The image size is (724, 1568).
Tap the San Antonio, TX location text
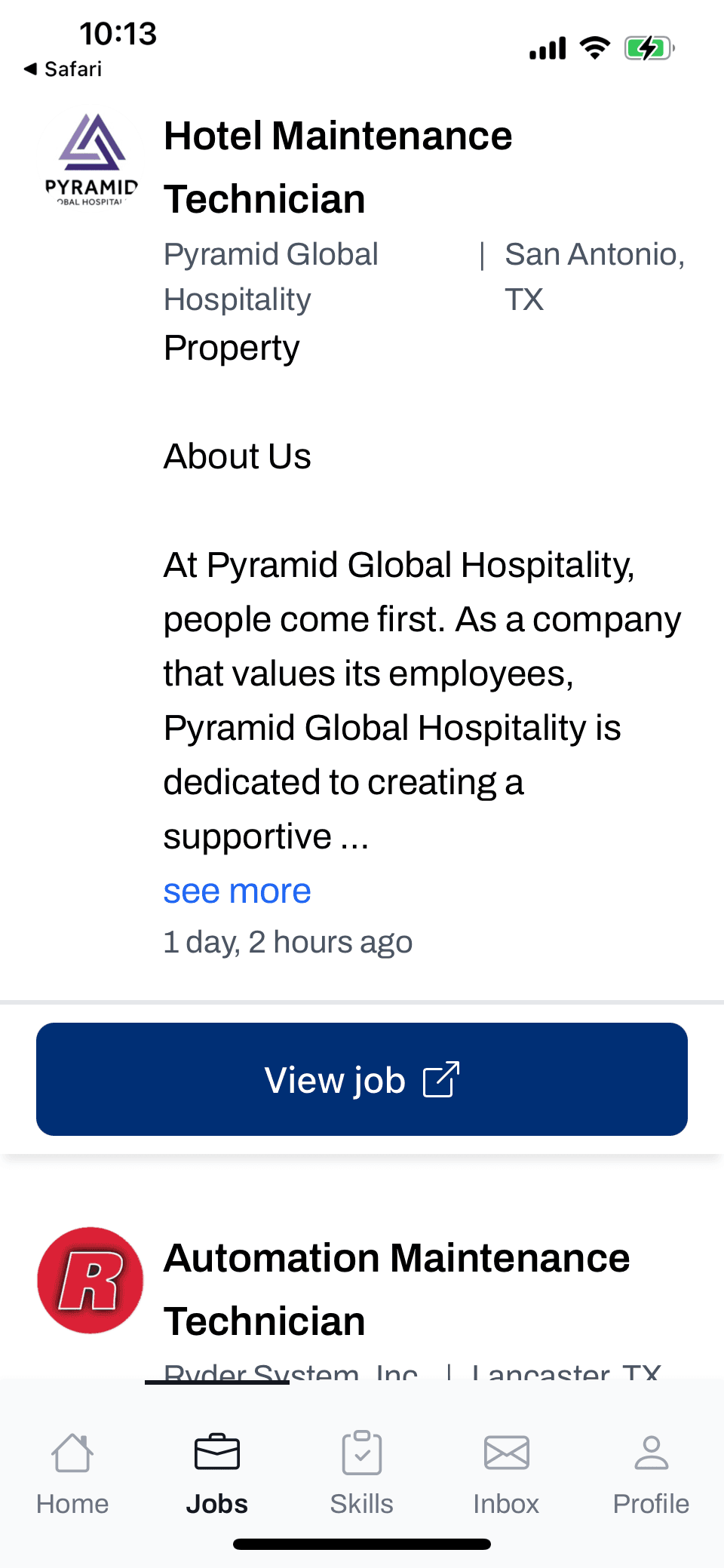tap(595, 276)
